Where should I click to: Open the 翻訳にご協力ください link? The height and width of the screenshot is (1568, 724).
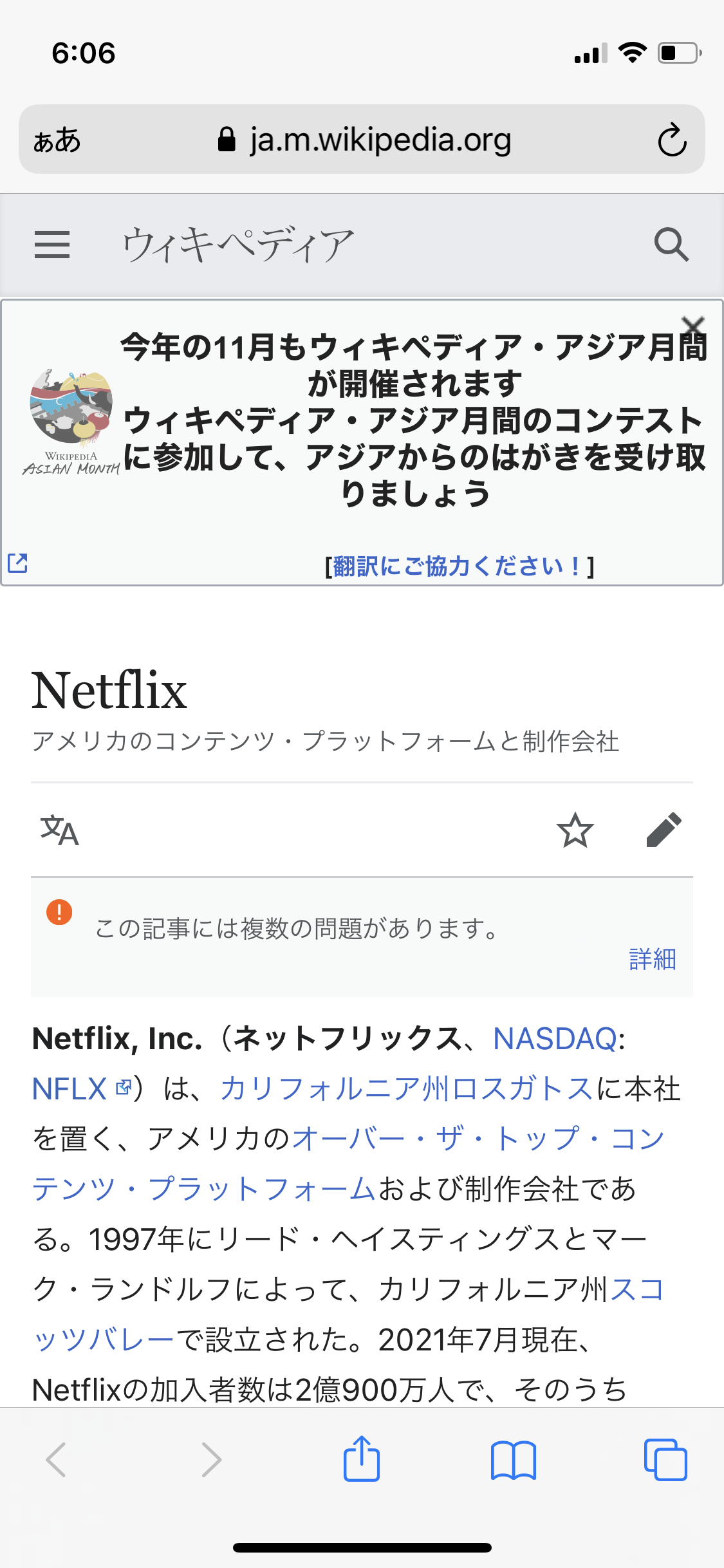pyautogui.click(x=459, y=566)
